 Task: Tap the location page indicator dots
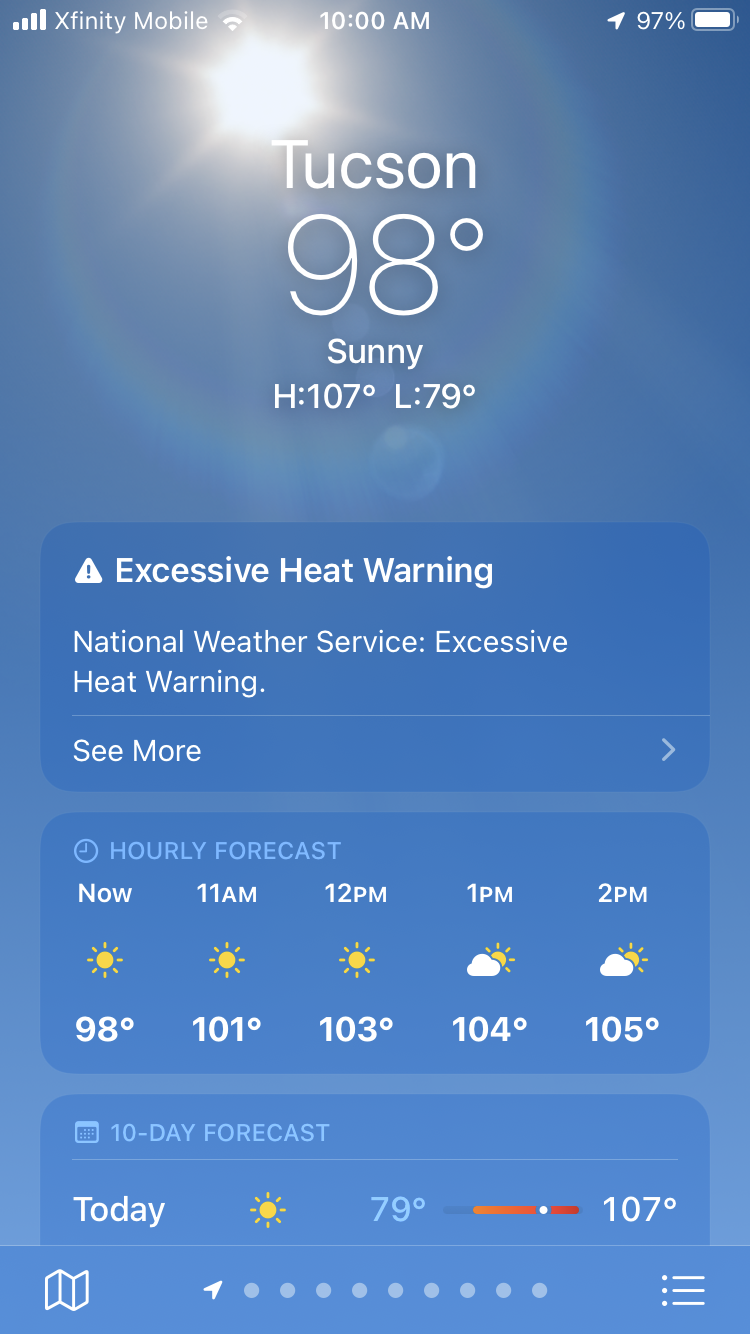pyautogui.click(x=378, y=1291)
